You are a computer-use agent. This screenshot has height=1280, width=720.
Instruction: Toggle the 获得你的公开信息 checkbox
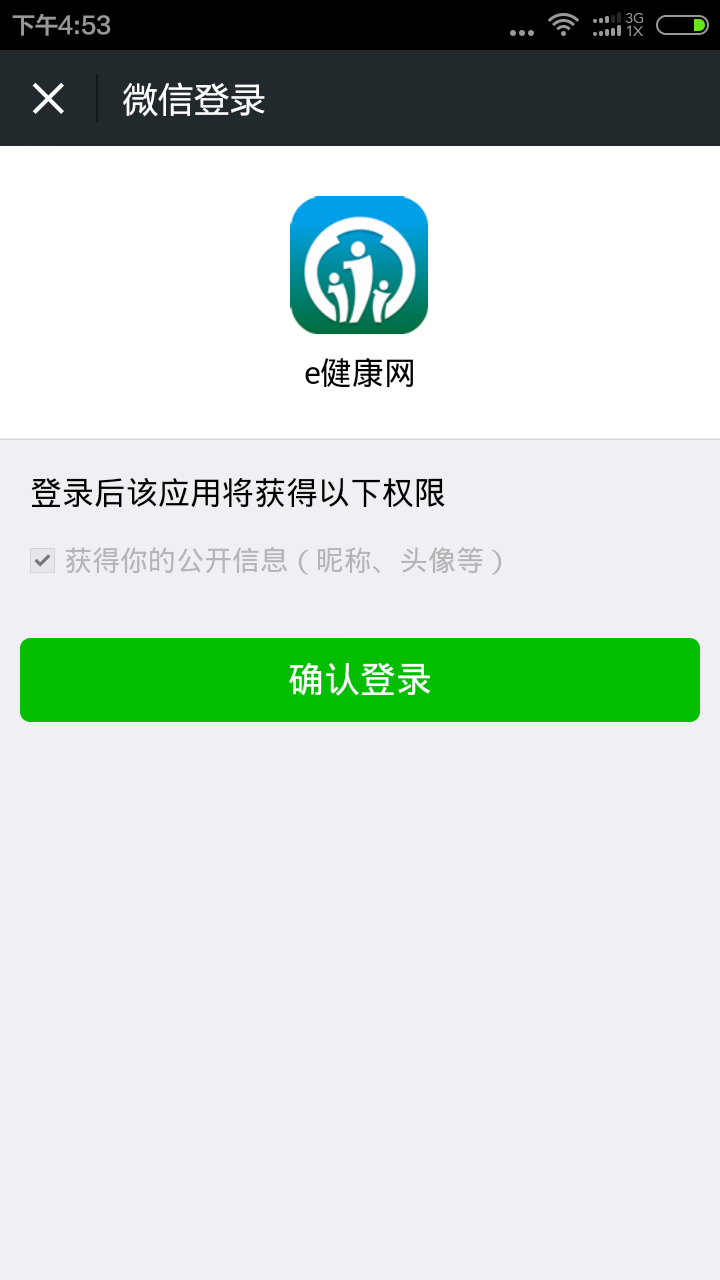[42, 561]
